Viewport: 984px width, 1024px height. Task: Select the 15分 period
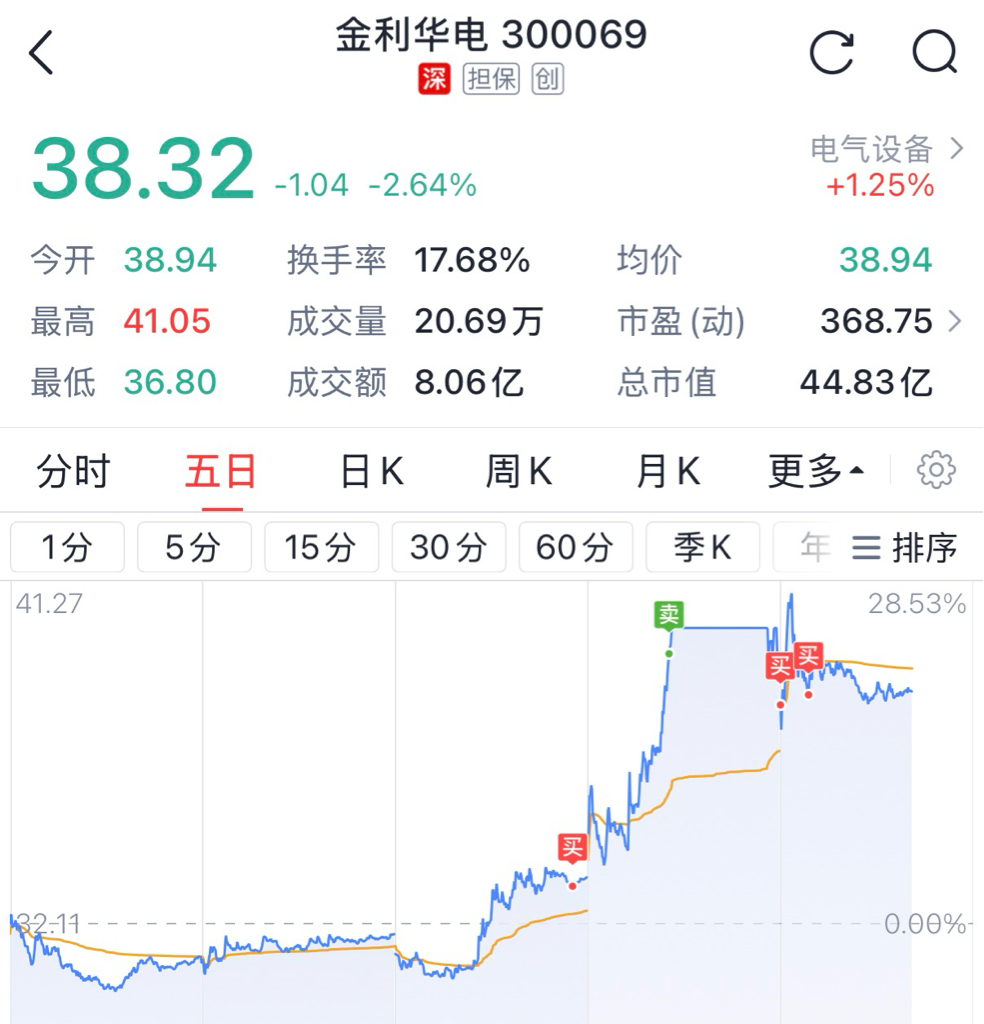pyautogui.click(x=321, y=547)
